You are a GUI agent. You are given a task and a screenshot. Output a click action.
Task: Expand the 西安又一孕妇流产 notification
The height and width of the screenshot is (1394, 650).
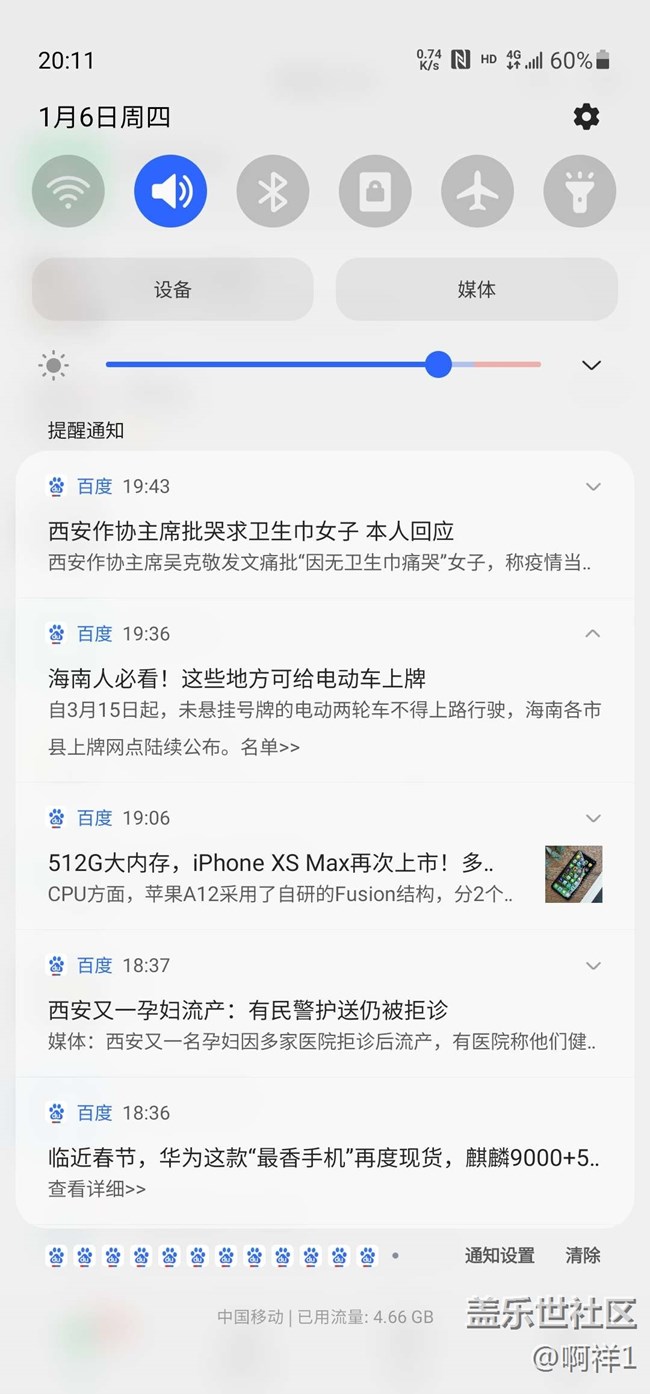tap(593, 966)
